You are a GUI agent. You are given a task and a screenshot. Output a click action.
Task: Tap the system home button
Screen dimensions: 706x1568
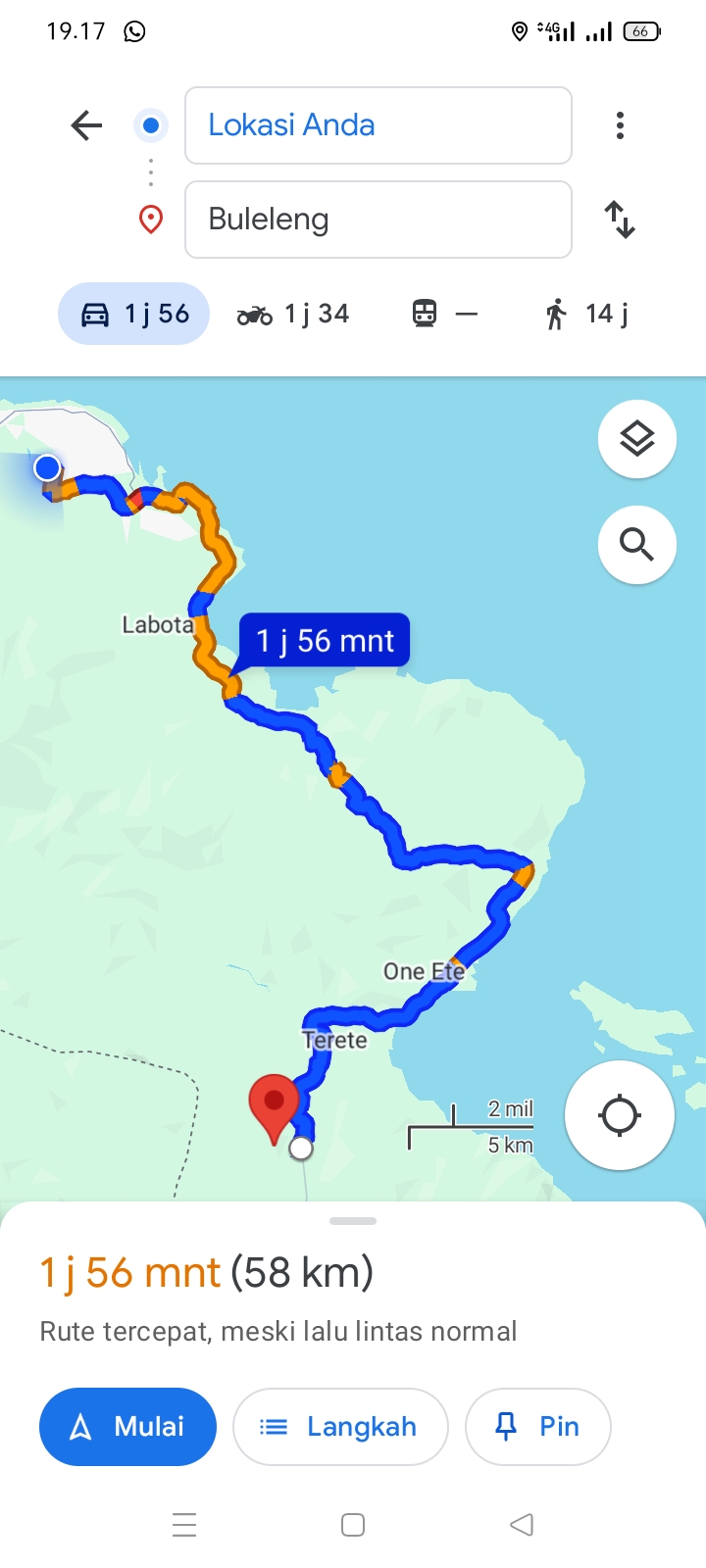(x=353, y=1525)
